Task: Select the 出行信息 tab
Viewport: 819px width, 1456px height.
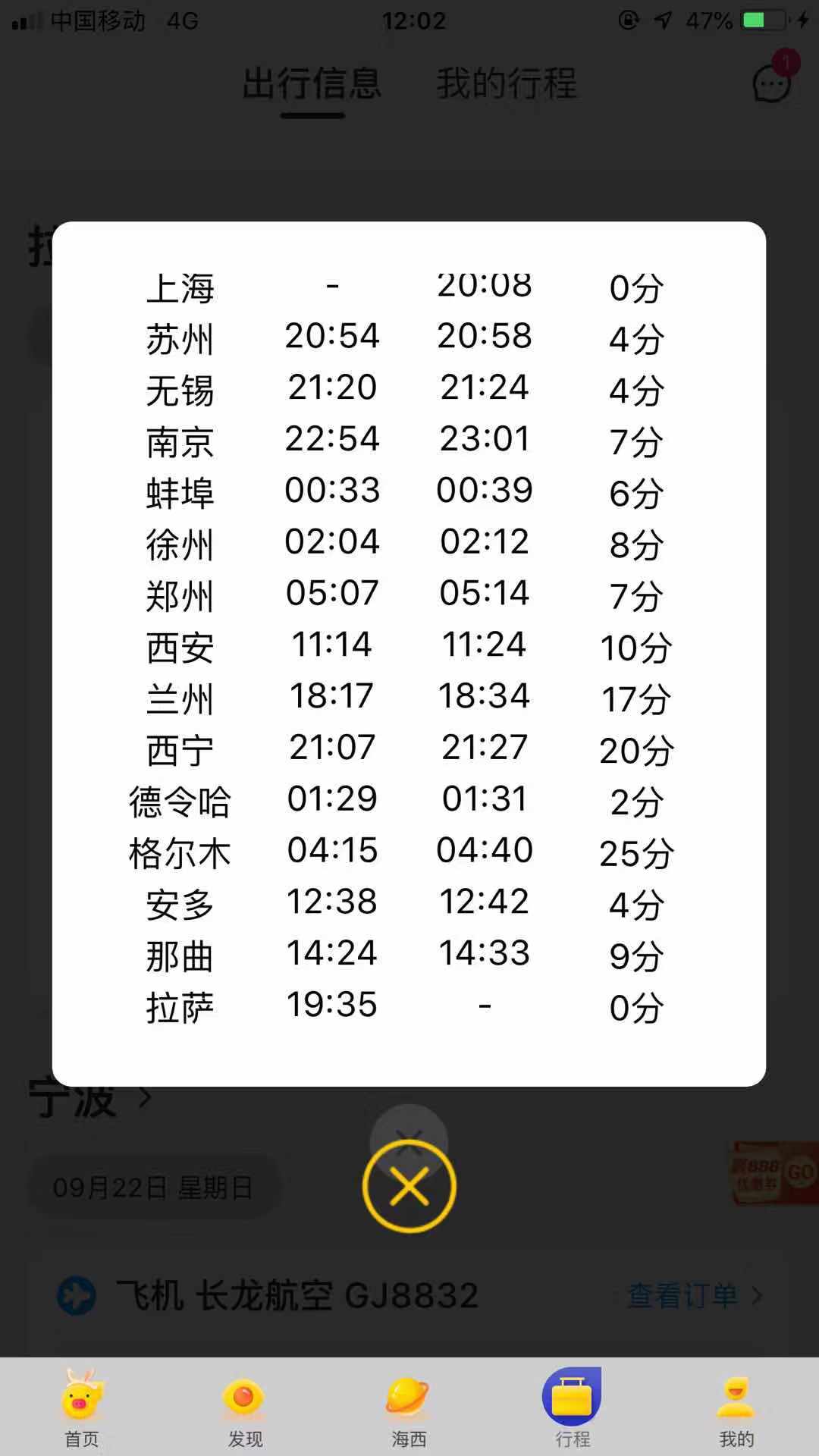Action: 312,83
